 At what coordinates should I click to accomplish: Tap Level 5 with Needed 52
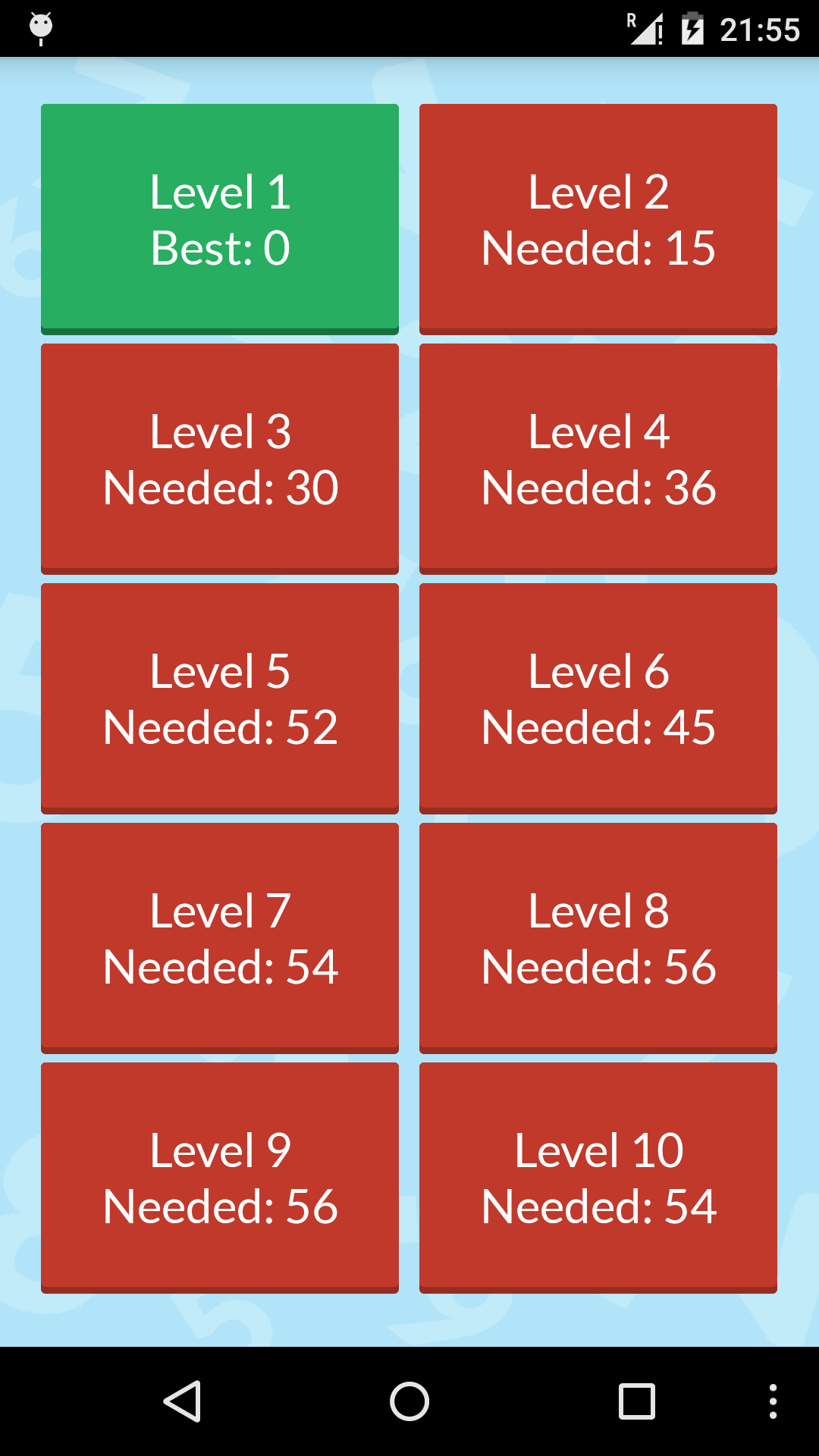(x=219, y=697)
